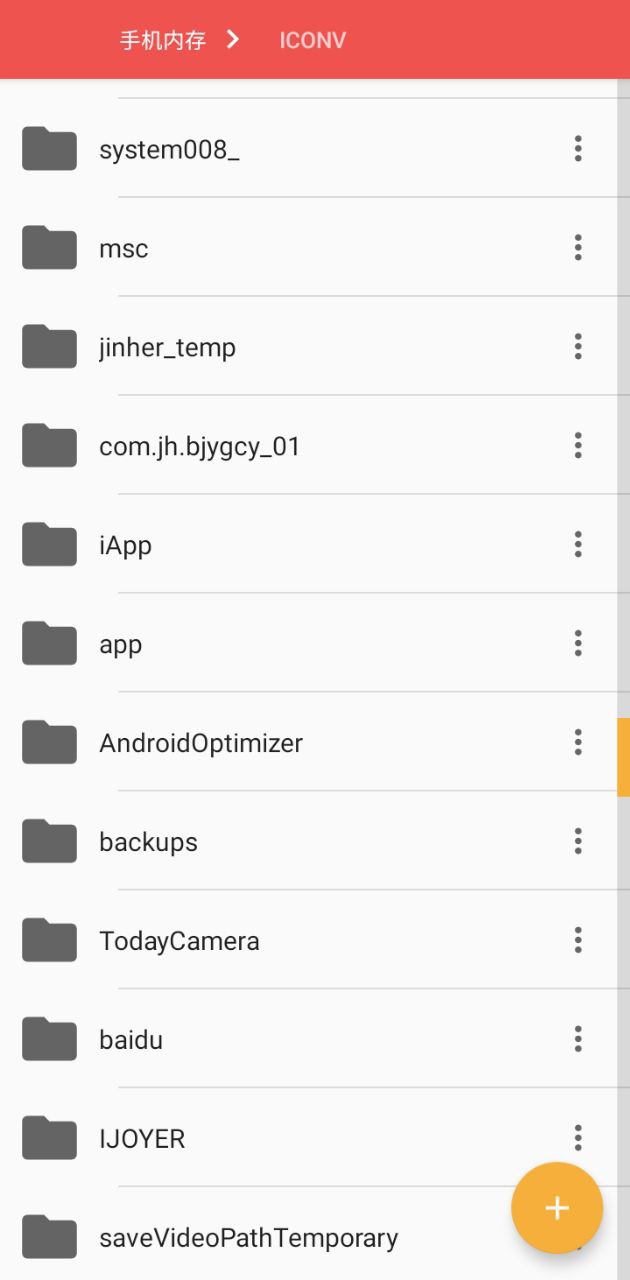Open the iApp folder

(309, 545)
